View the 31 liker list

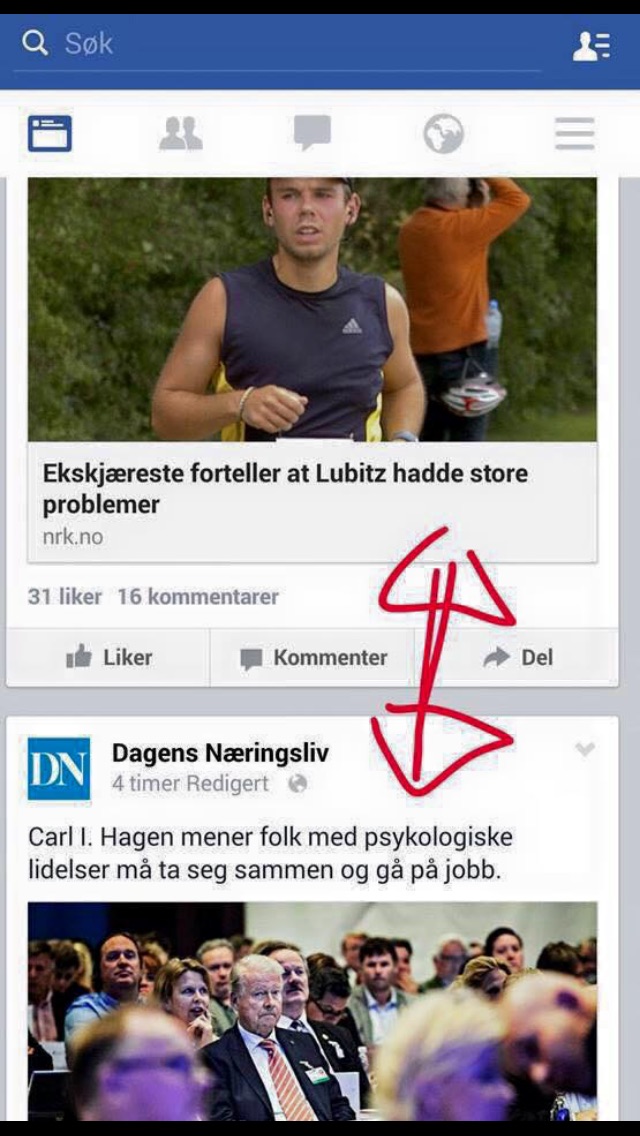[65, 597]
